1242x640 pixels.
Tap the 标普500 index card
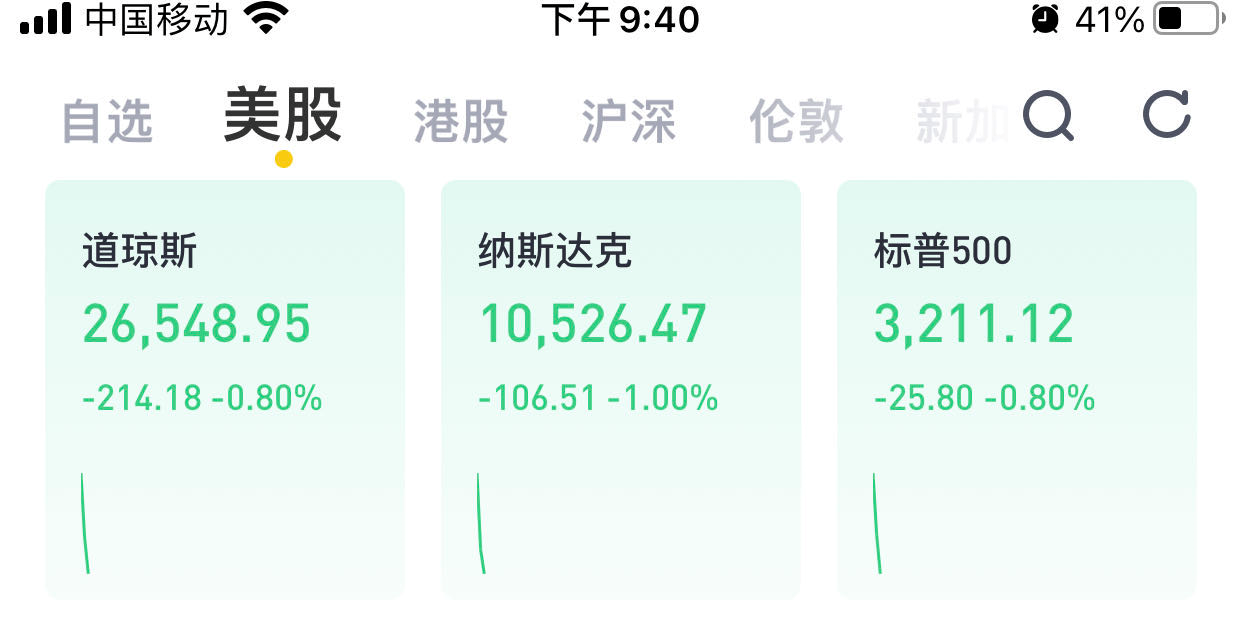click(x=1017, y=390)
